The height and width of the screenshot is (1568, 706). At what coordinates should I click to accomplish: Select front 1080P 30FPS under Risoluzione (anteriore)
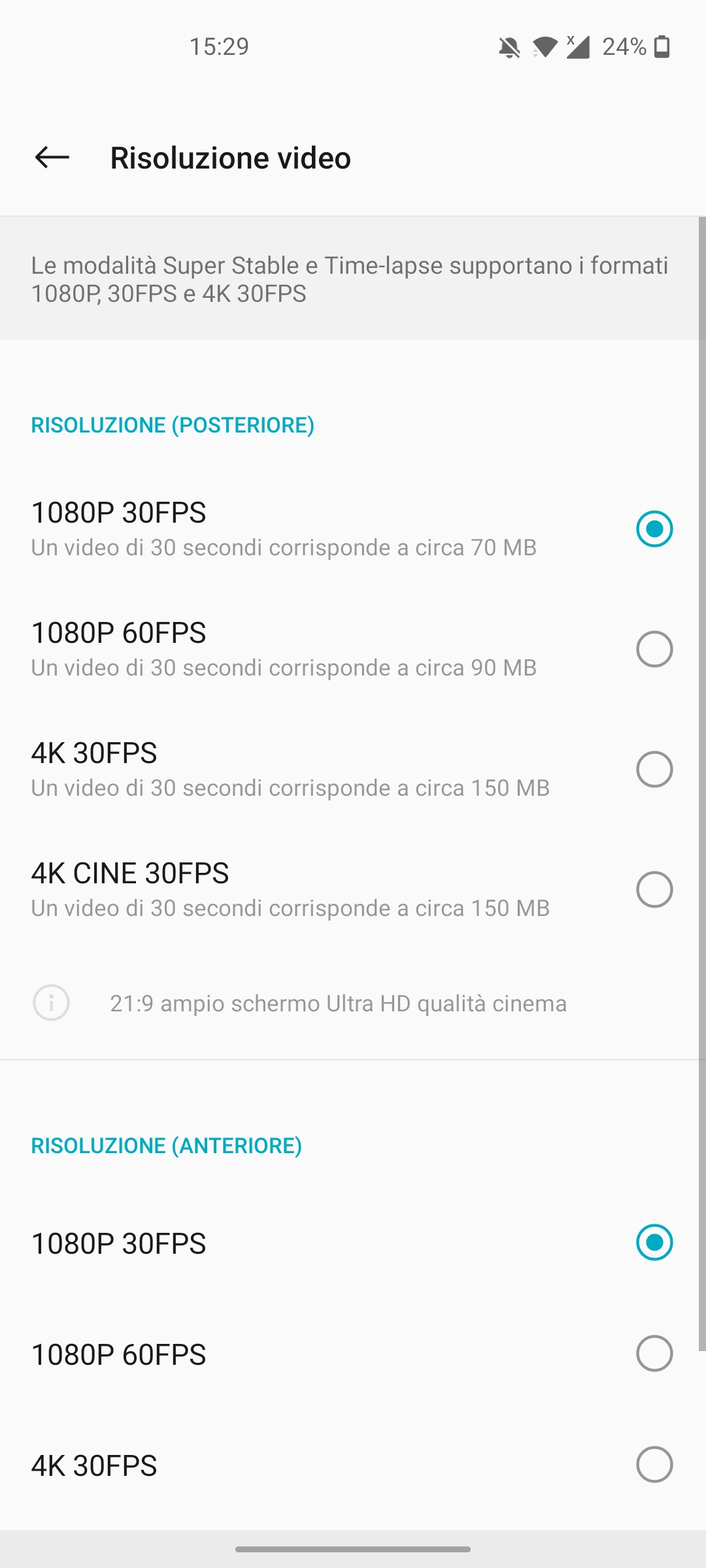pyautogui.click(x=353, y=1243)
